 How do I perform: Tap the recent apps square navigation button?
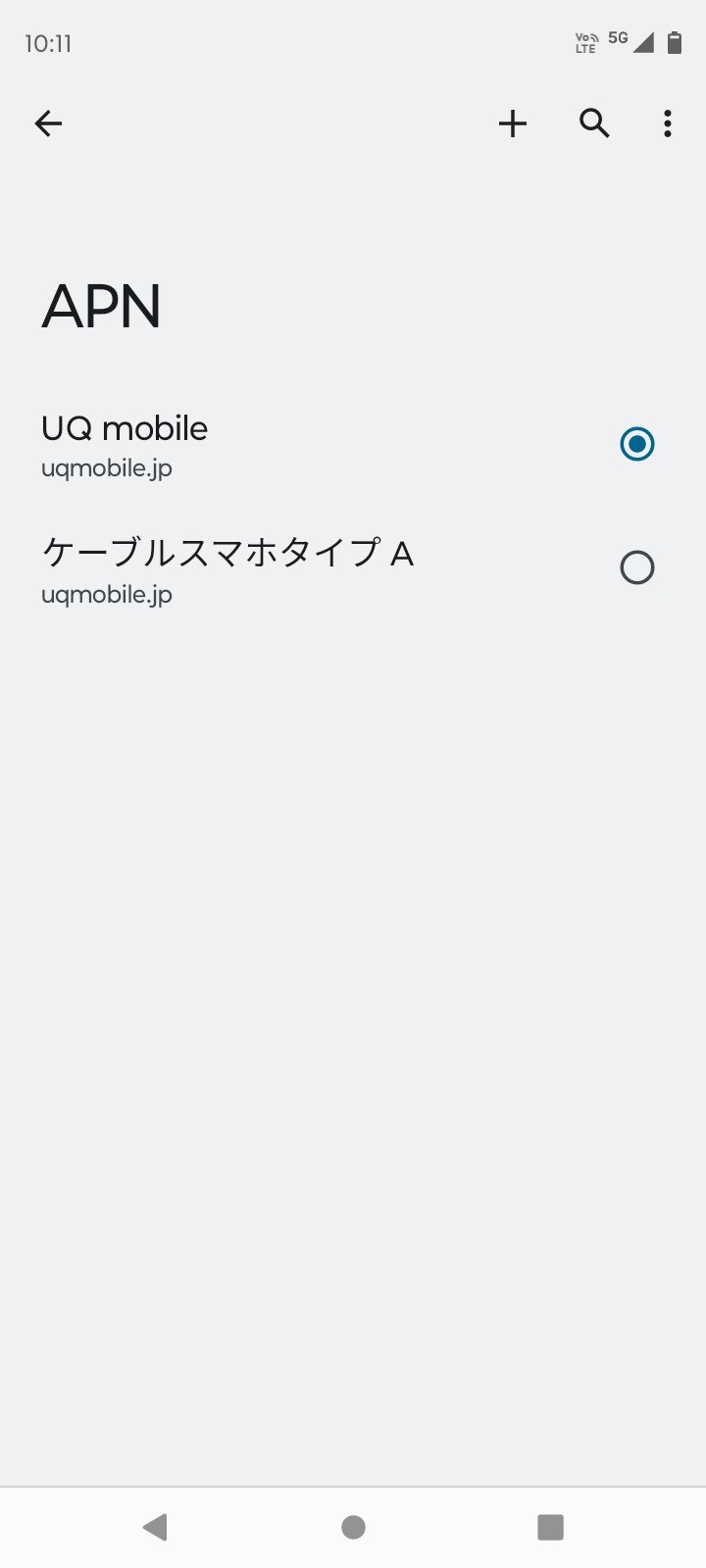pyautogui.click(x=550, y=1526)
